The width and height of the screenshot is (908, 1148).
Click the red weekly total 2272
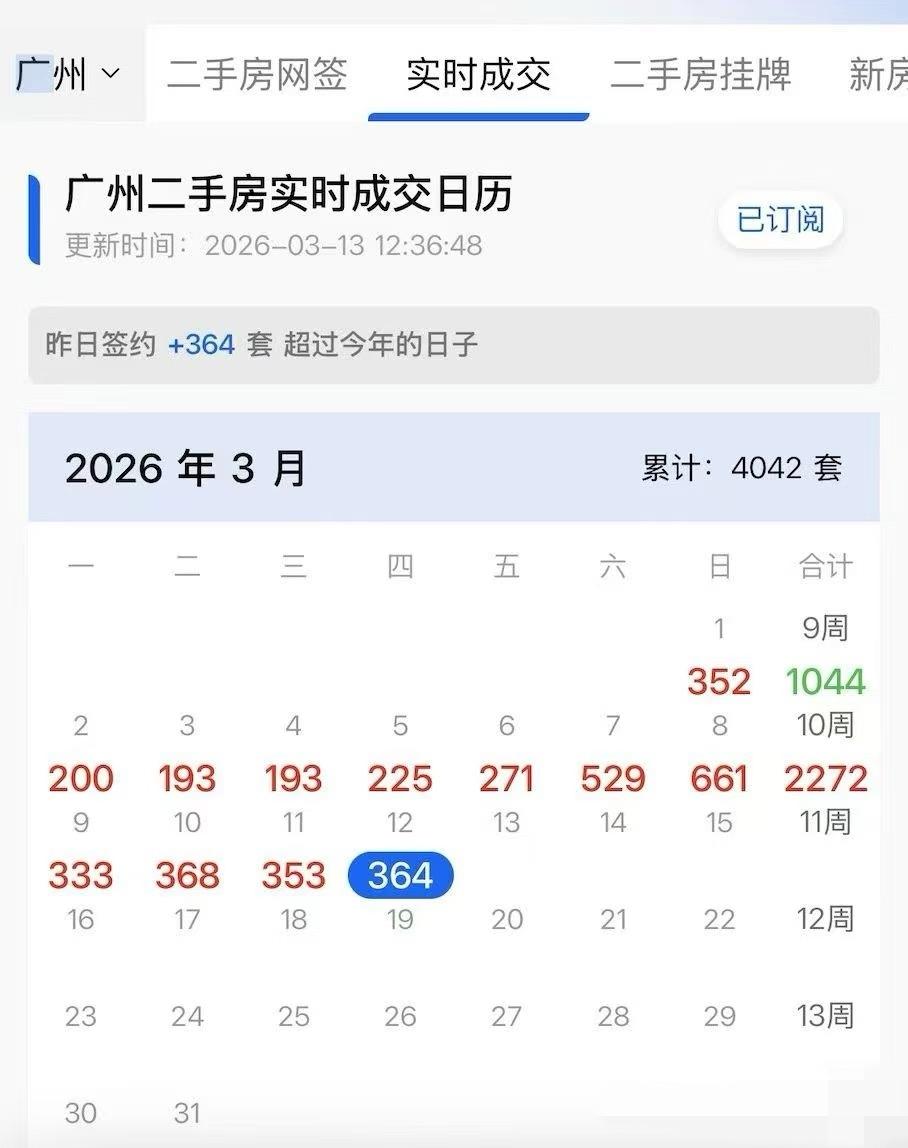coord(827,778)
